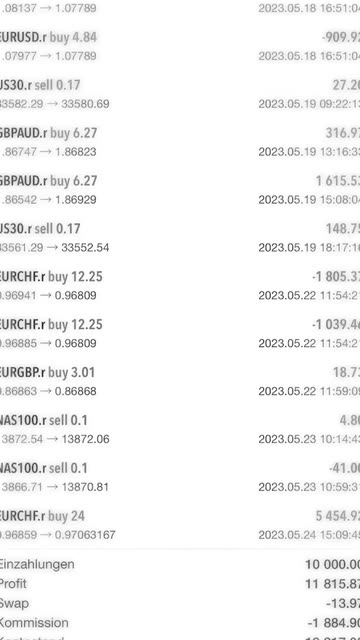The image size is (360, 640).
Task: Expand GBPAUD.r trade with 1 615.53 profit
Action: [x=180, y=190]
